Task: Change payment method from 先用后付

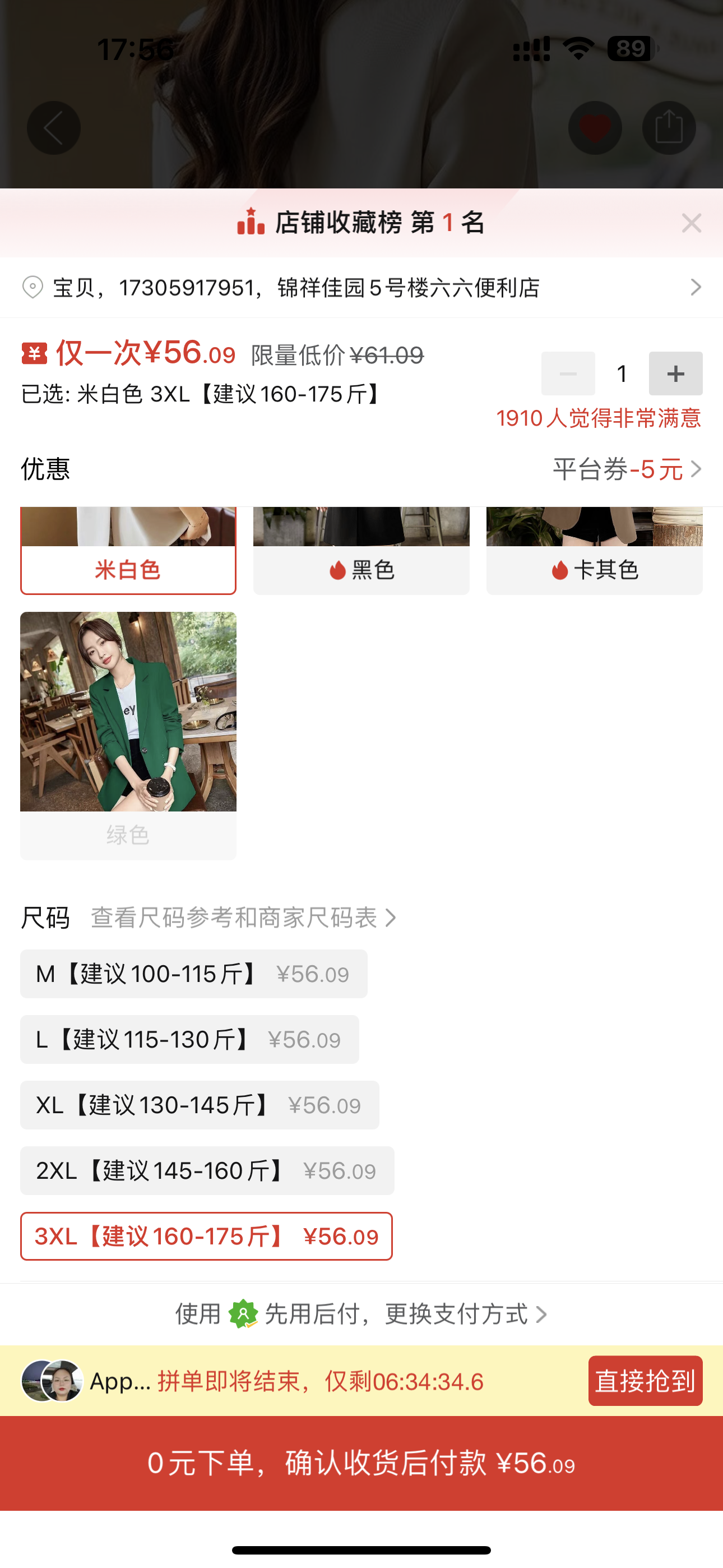Action: tap(361, 1314)
